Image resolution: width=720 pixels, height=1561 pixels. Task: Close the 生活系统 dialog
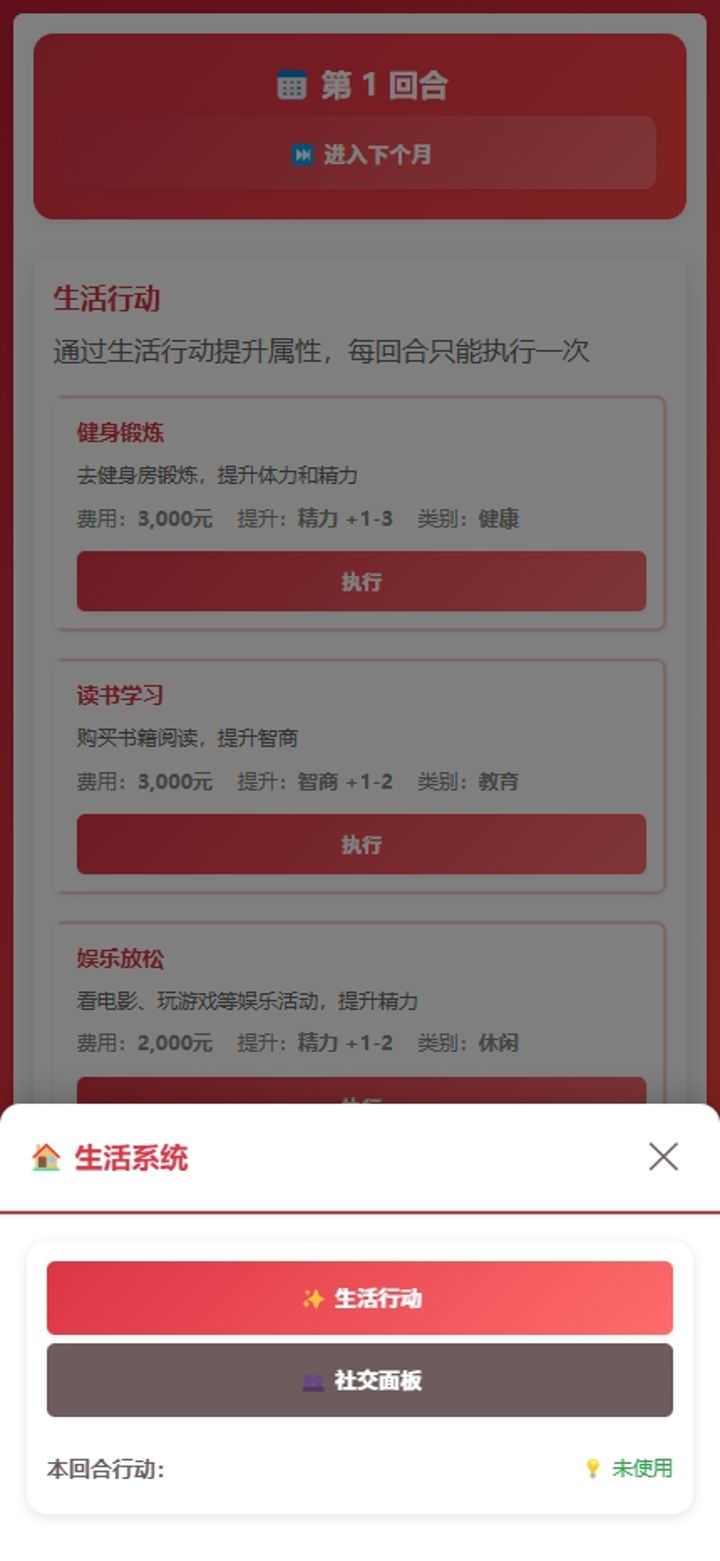(x=663, y=1156)
